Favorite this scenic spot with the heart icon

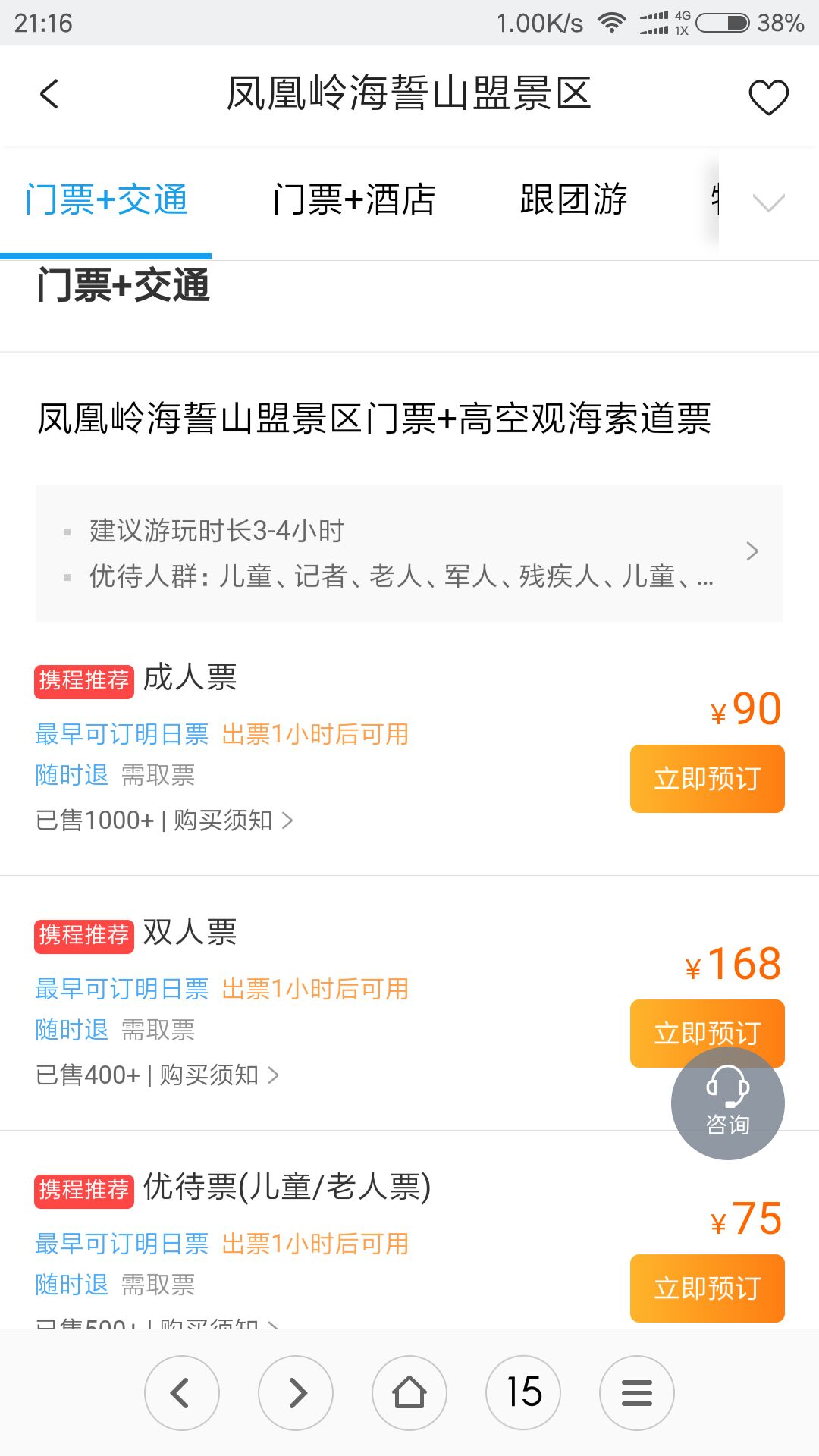(x=768, y=96)
